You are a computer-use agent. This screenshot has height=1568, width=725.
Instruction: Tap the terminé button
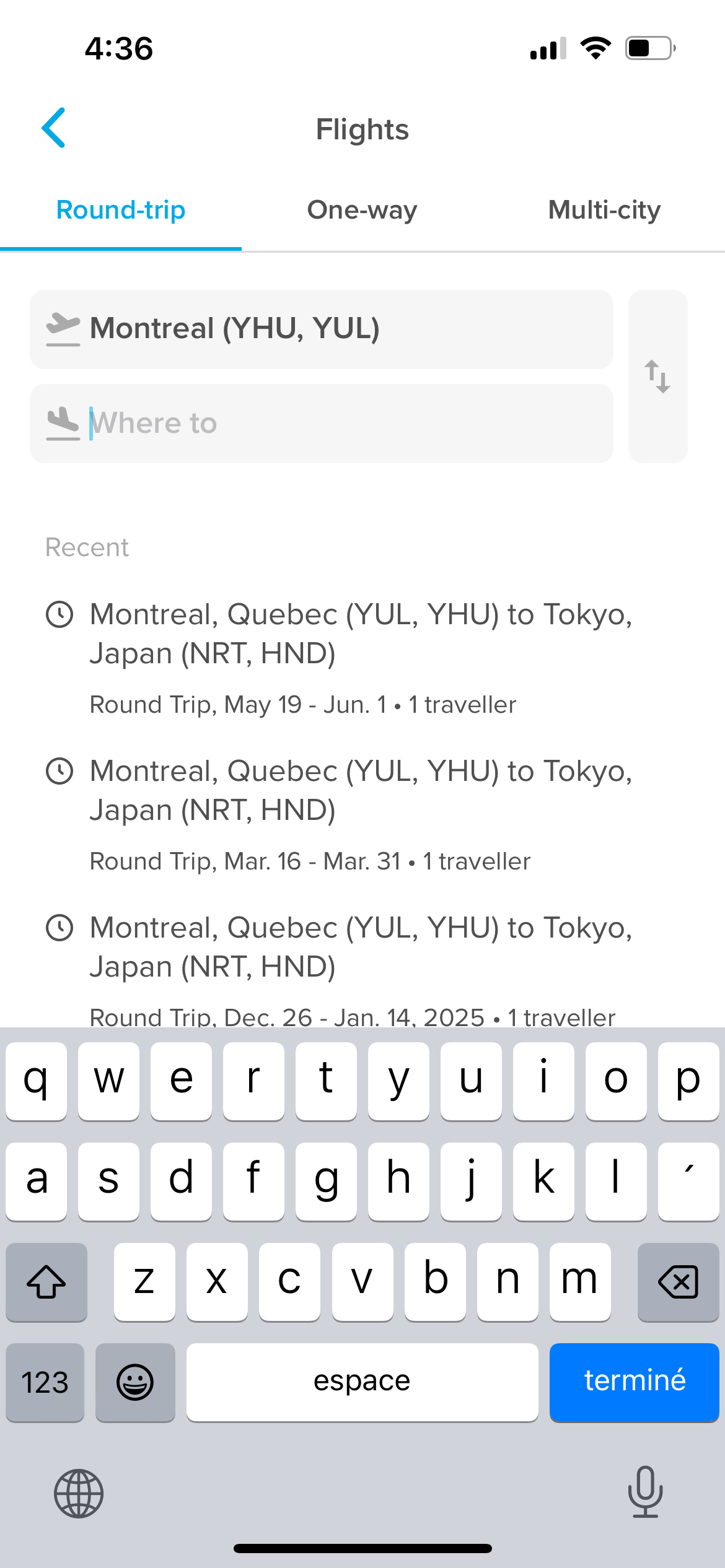coord(634,1382)
